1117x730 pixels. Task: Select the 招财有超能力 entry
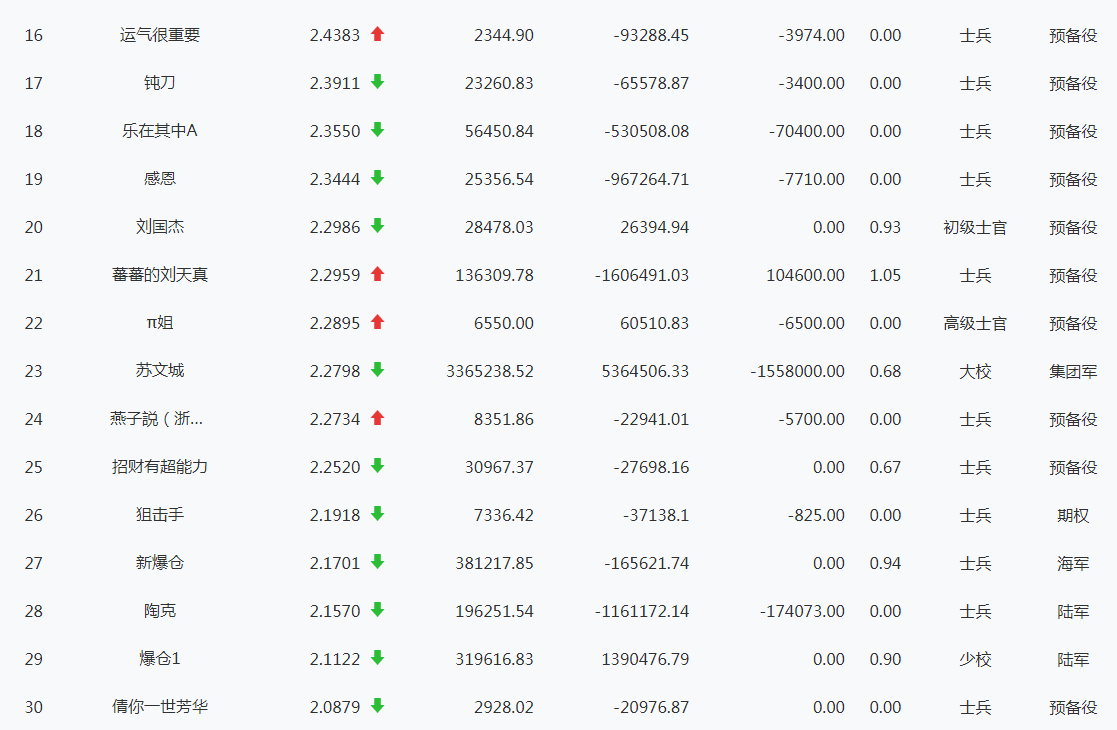[x=160, y=467]
